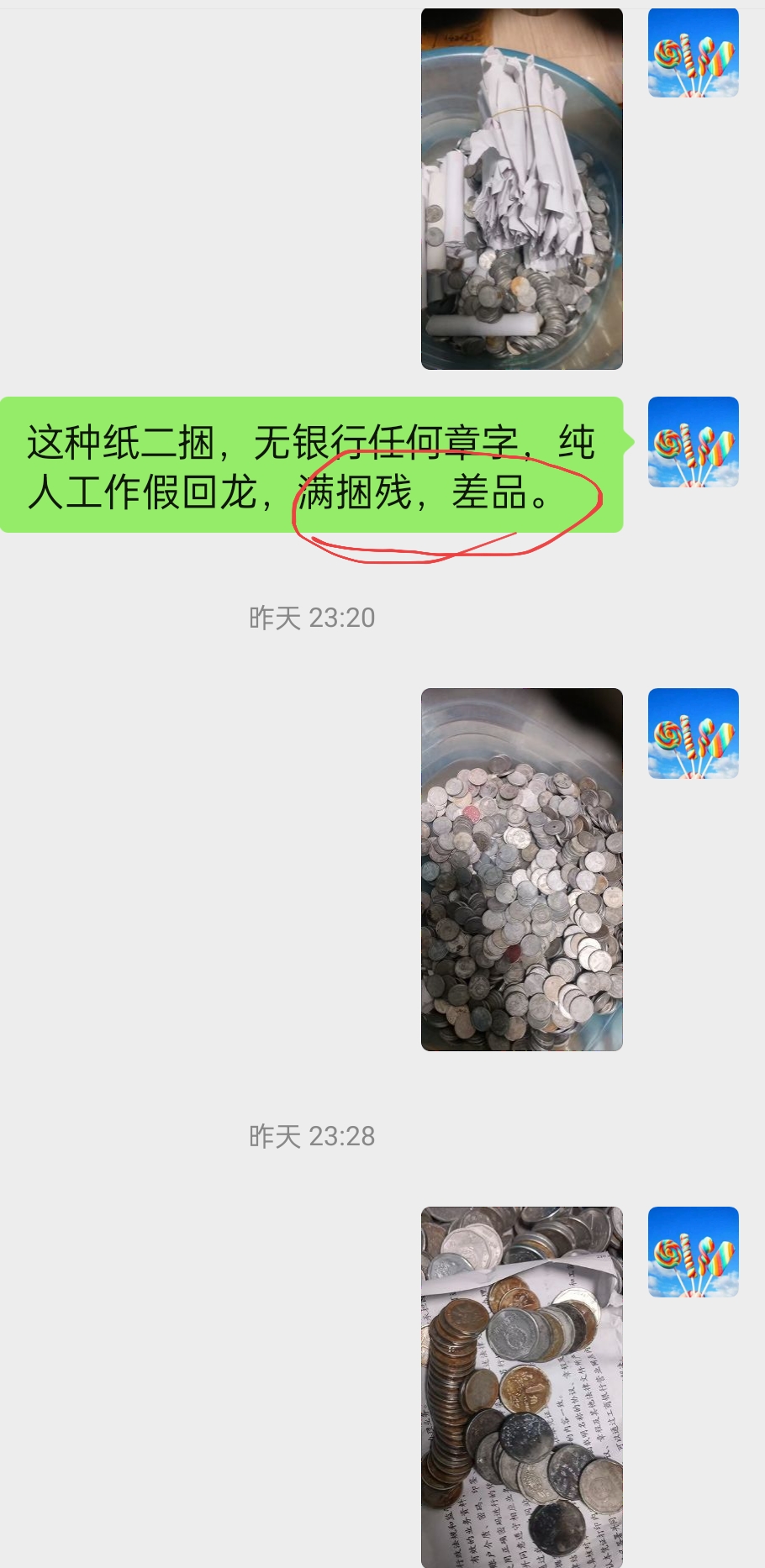This screenshot has width=765, height=1568.
Task: Click the avatar next to the middle coin photo
Action: tap(693, 734)
